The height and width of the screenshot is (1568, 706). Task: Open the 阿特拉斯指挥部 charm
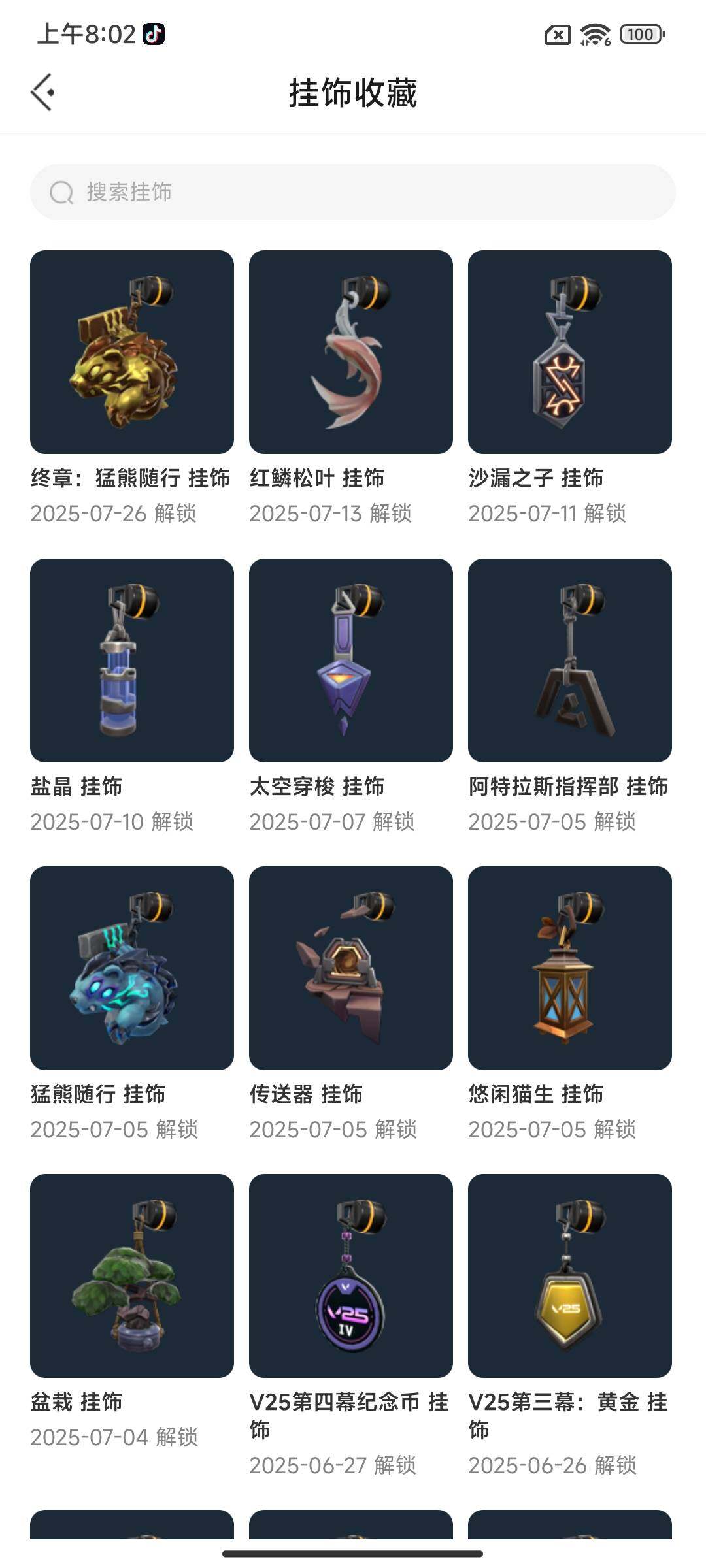[570, 661]
